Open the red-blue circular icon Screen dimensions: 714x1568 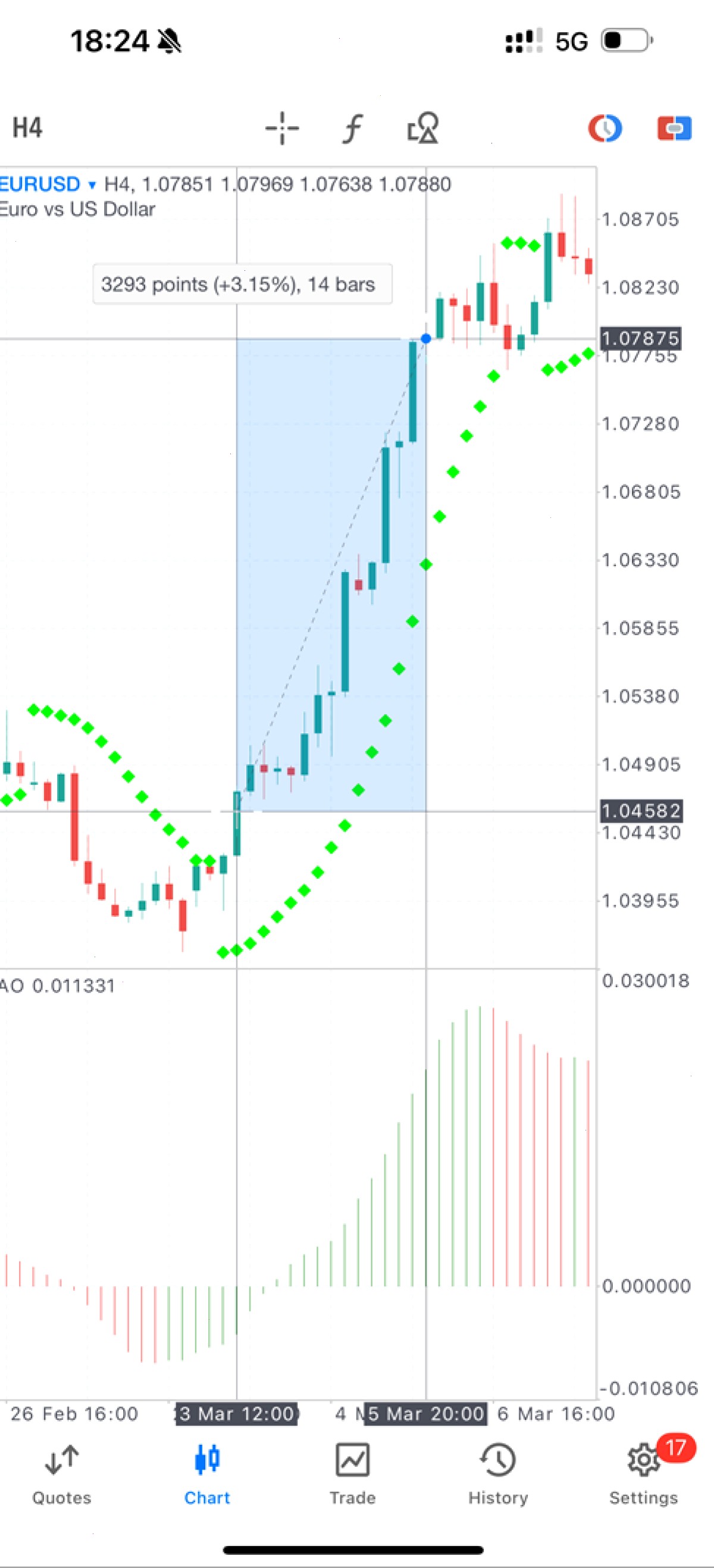point(605,129)
